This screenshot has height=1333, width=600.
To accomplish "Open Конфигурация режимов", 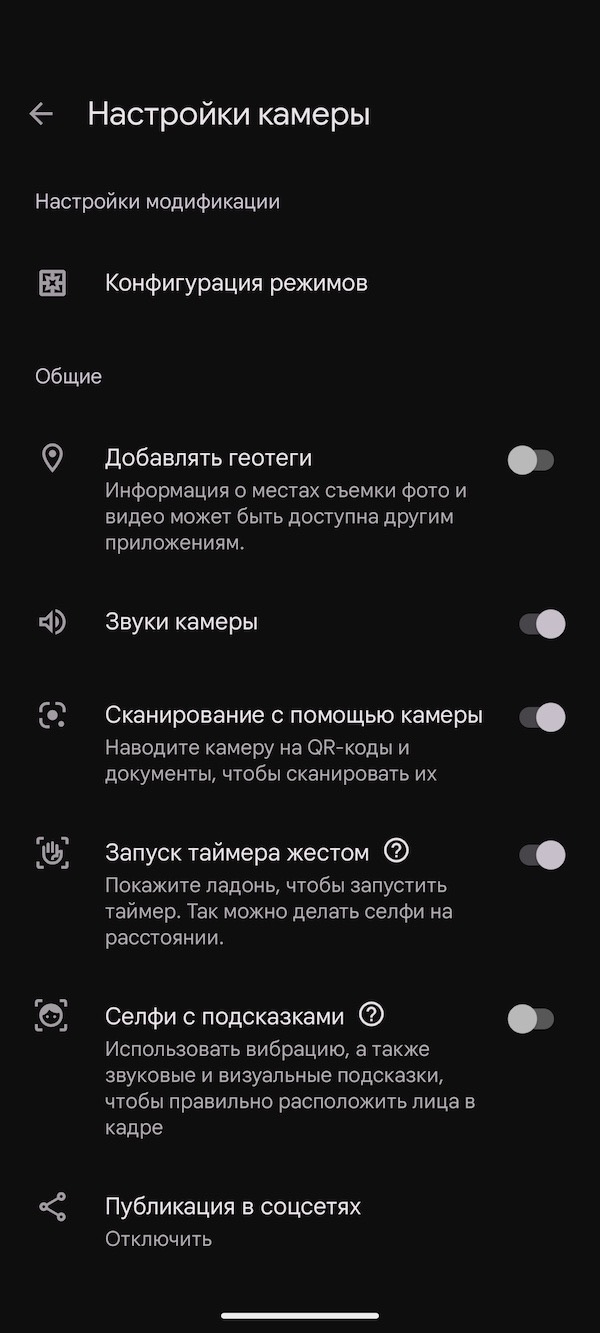I will tap(236, 283).
